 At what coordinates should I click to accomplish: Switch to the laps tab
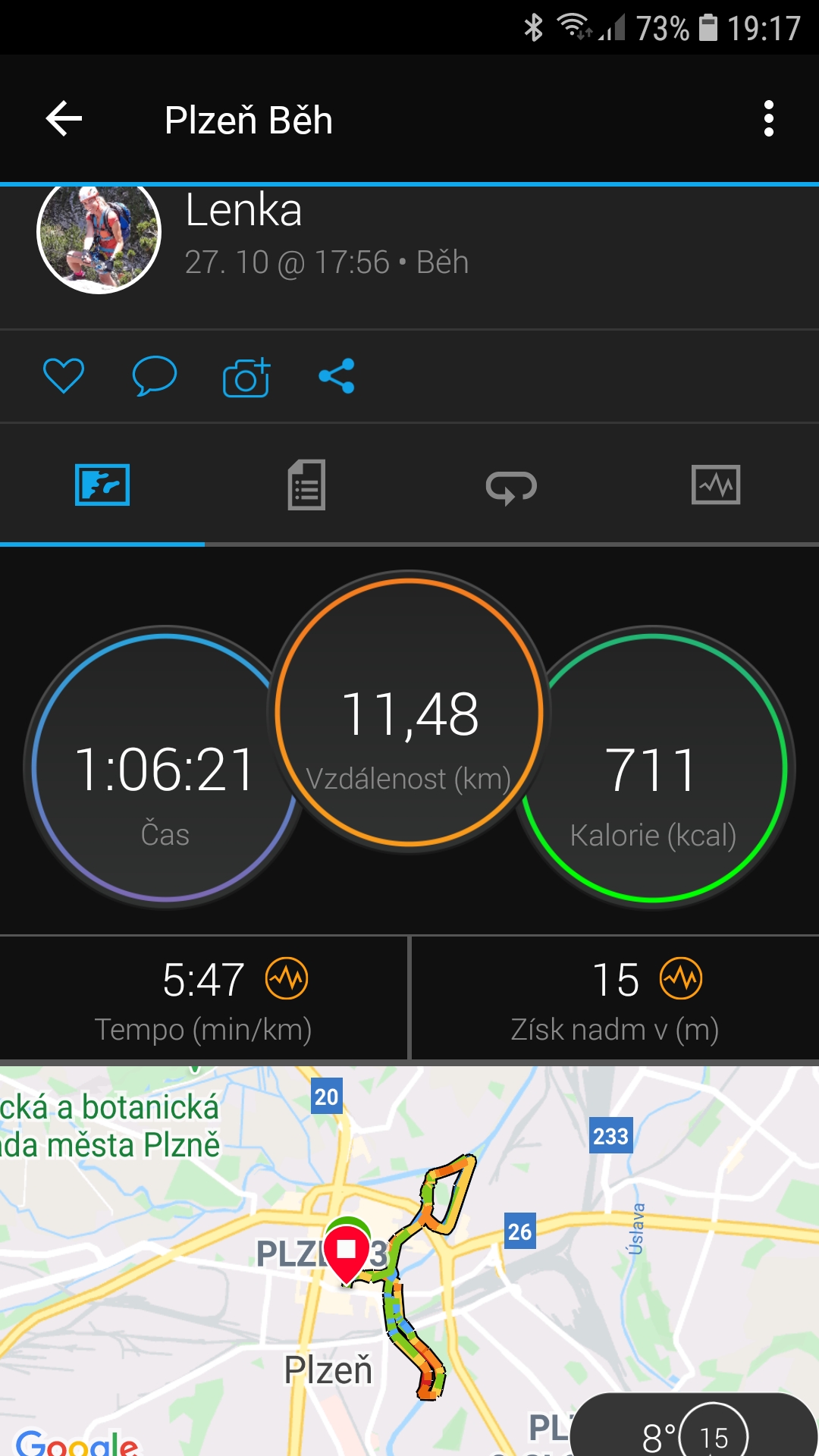pos(511,486)
